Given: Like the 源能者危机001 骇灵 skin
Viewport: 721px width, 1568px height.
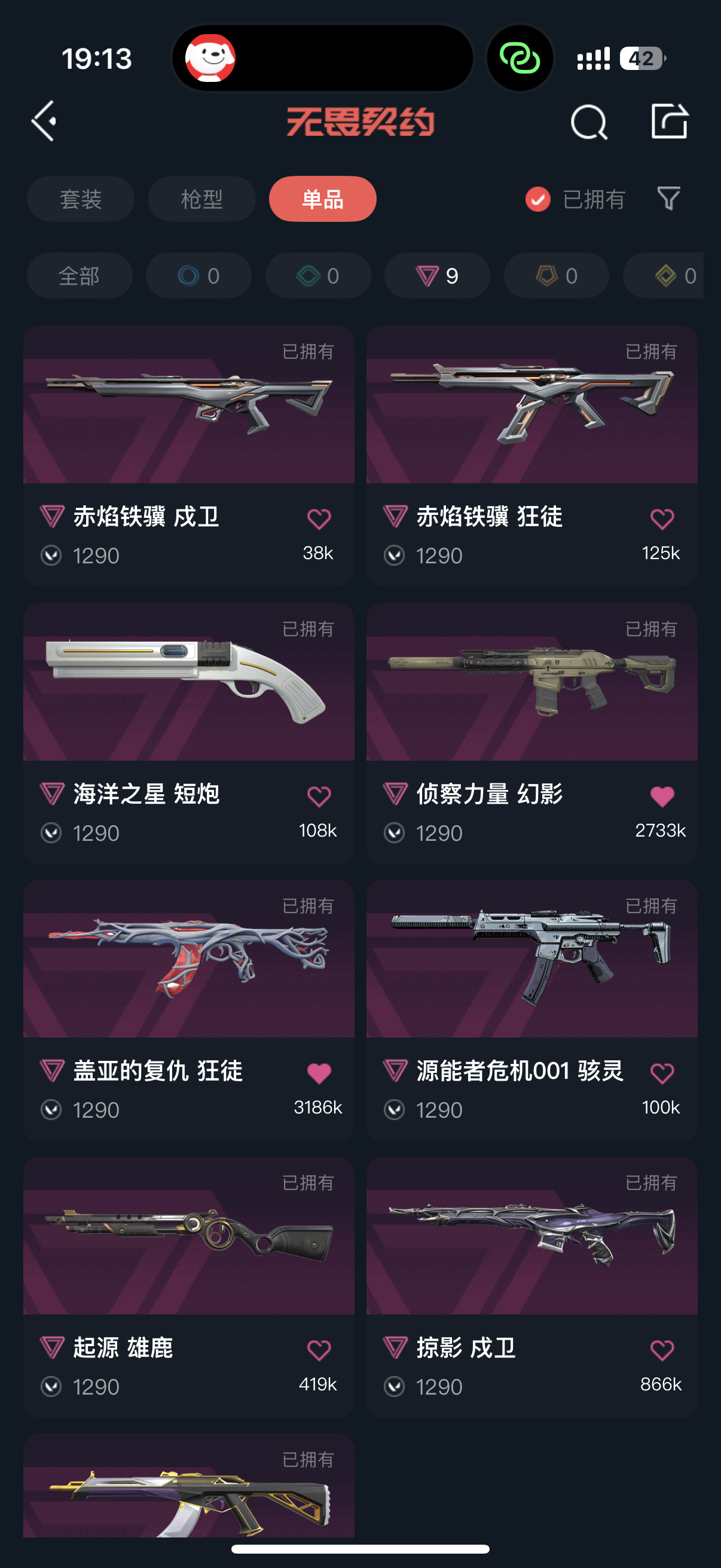Looking at the screenshot, I should [x=662, y=1073].
